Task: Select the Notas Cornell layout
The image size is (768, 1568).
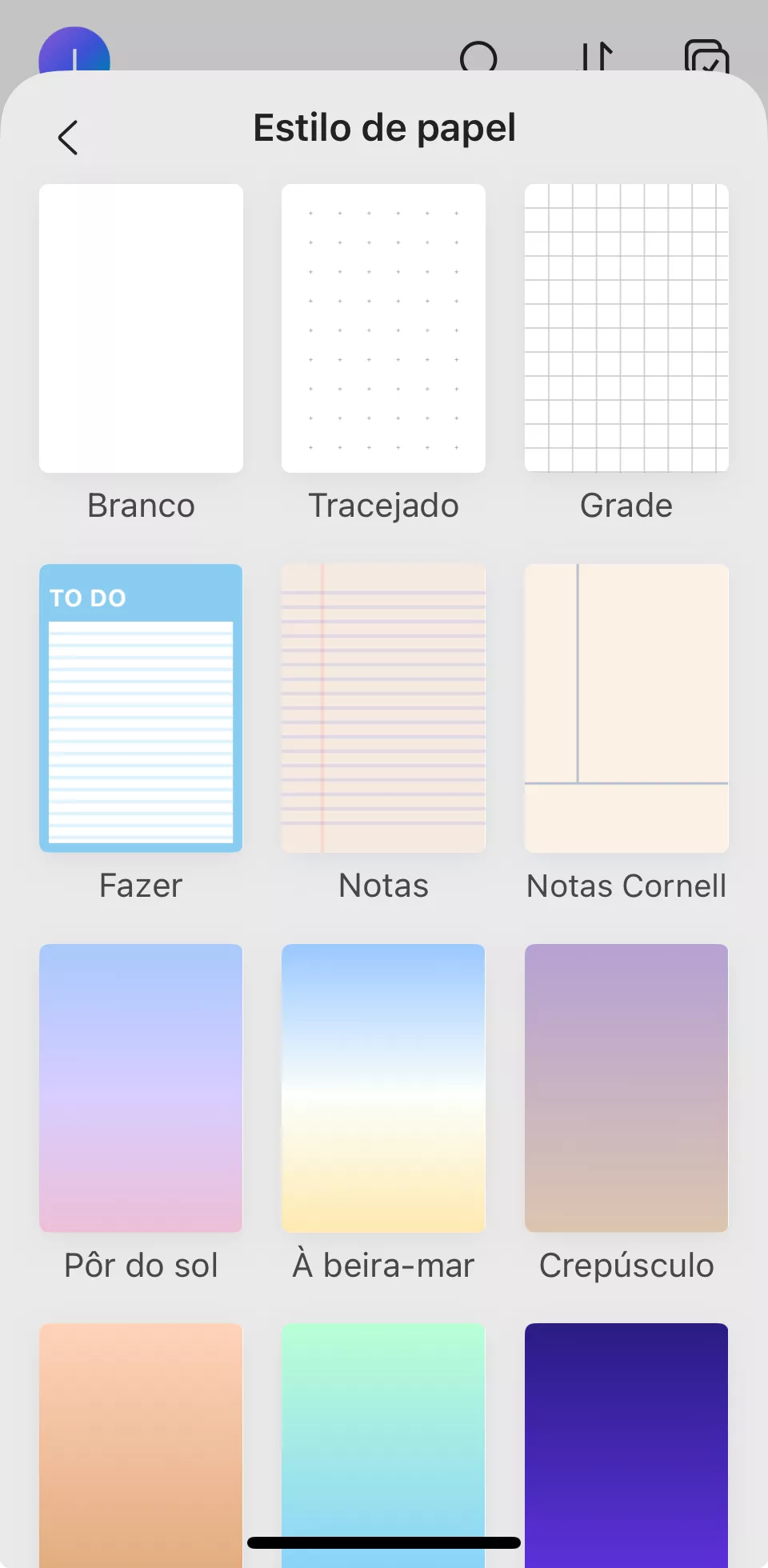Action: pos(626,706)
